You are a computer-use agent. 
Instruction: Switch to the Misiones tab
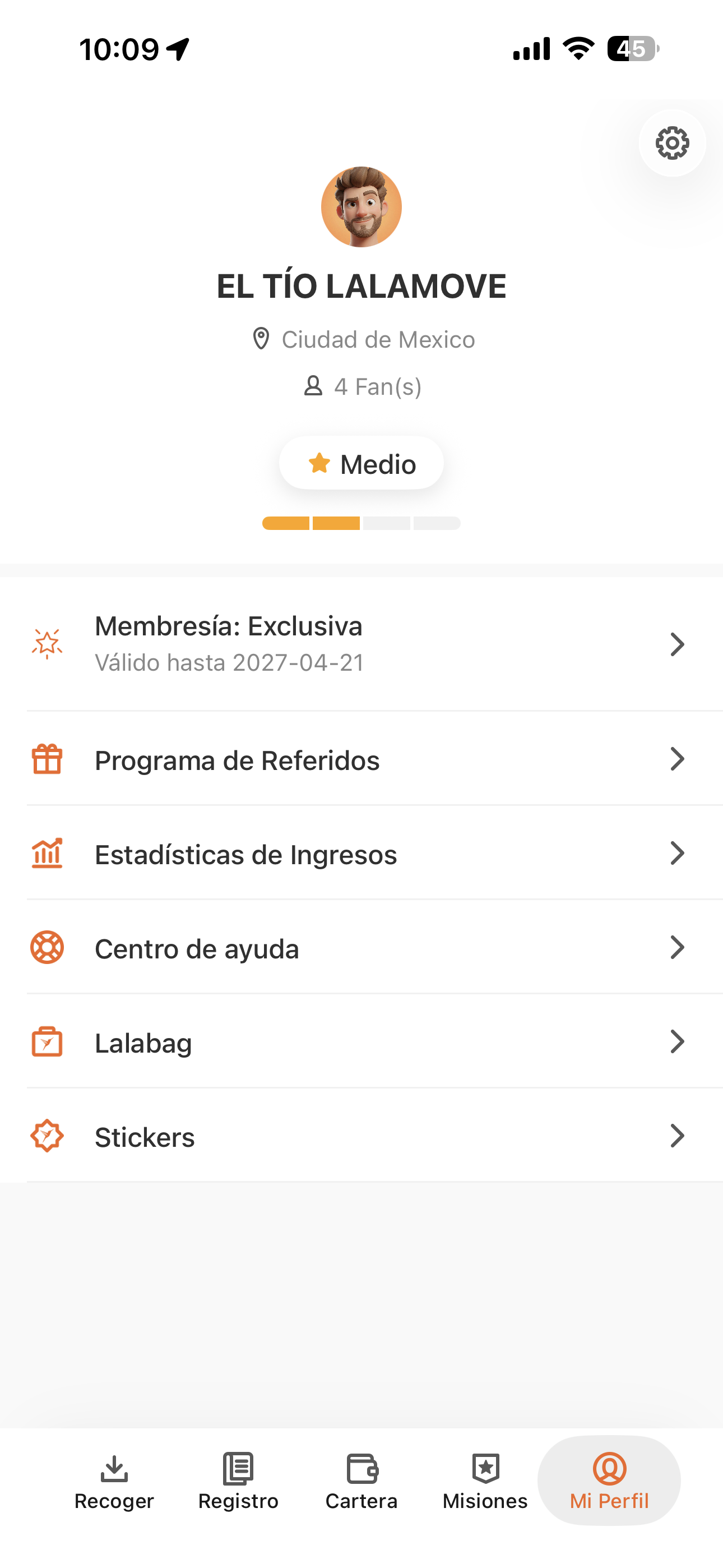coord(485,1482)
